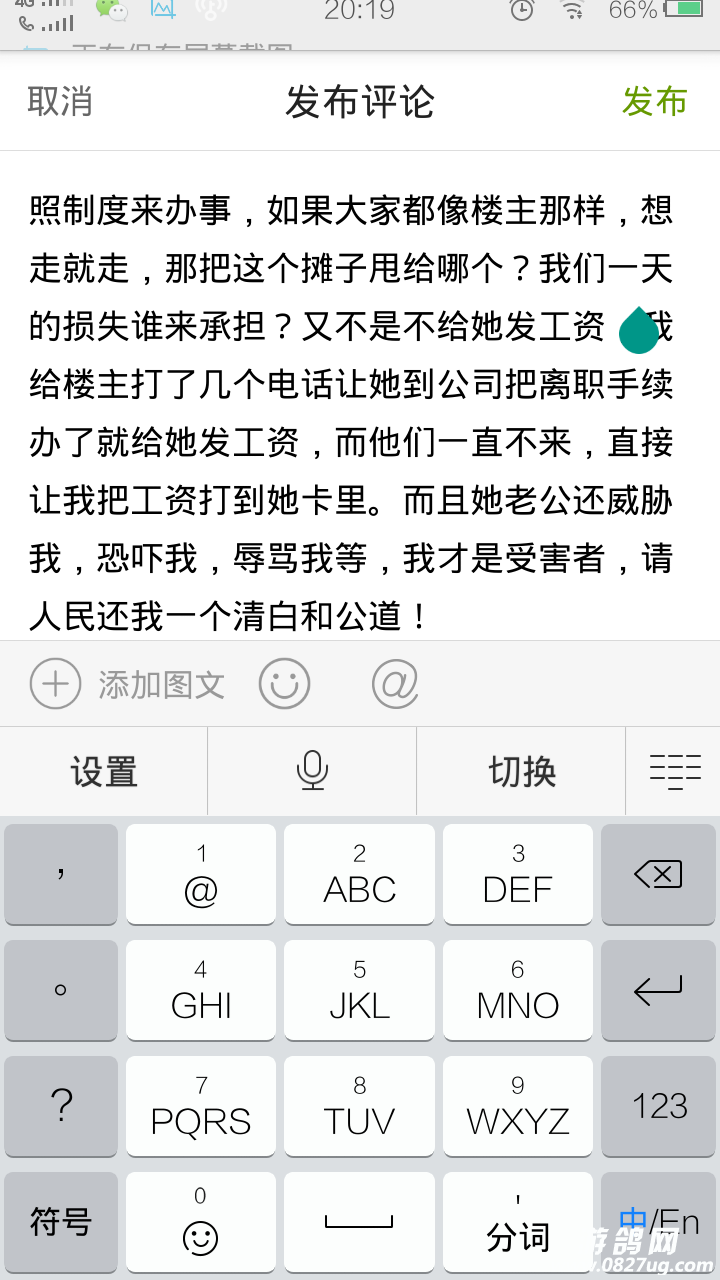Tap the question mark key
720x1280 pixels.
pos(61,1106)
